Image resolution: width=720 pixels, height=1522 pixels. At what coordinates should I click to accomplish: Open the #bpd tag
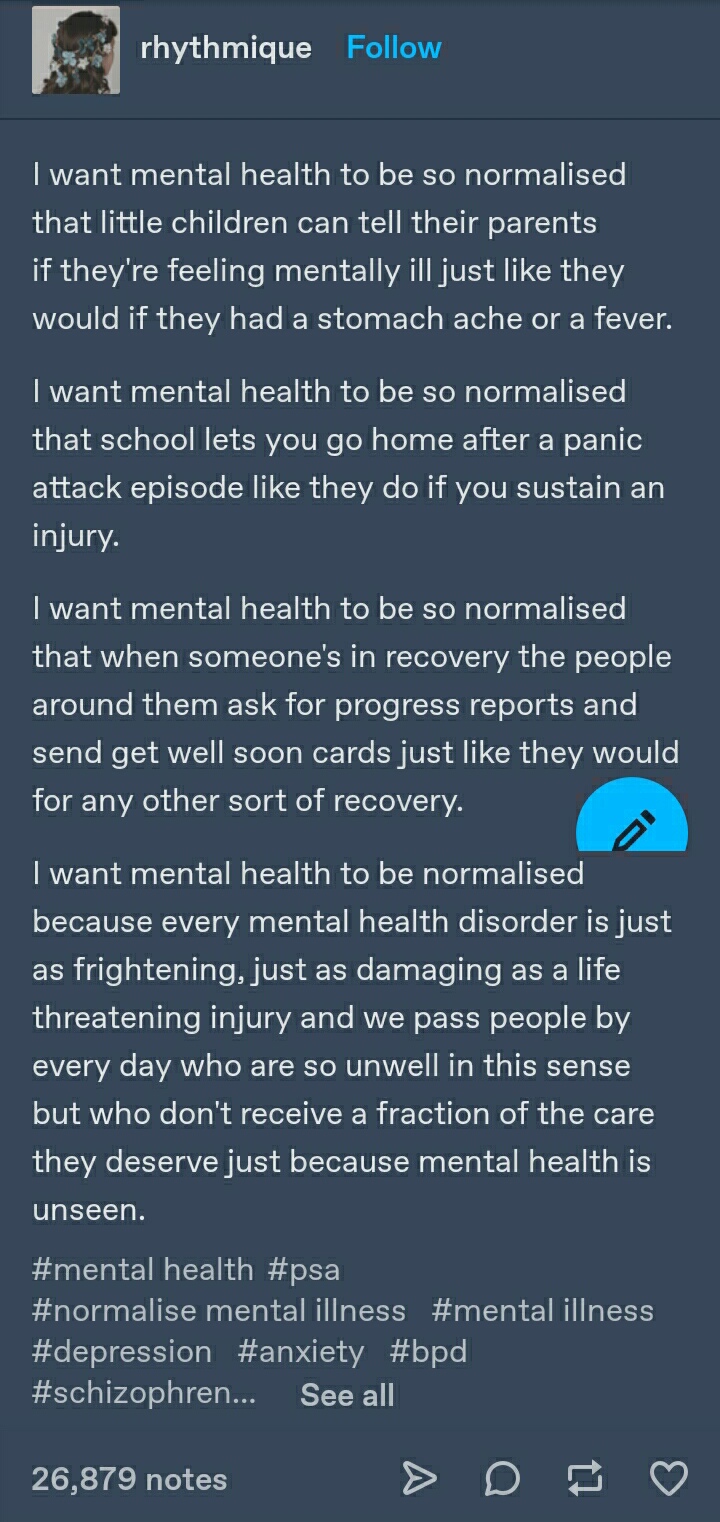[x=428, y=1352]
